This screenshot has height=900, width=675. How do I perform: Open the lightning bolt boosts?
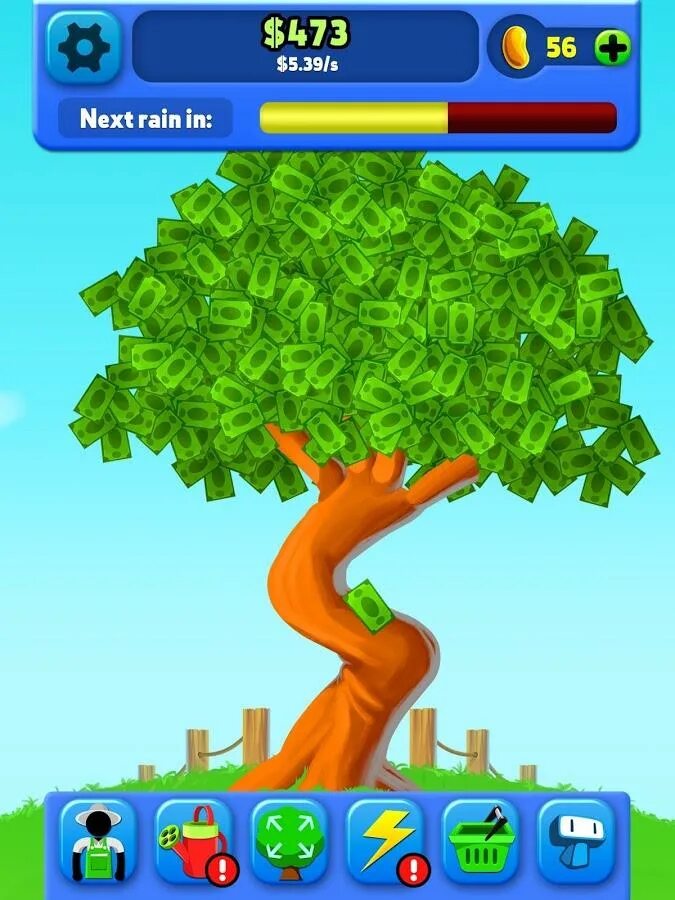(385, 841)
